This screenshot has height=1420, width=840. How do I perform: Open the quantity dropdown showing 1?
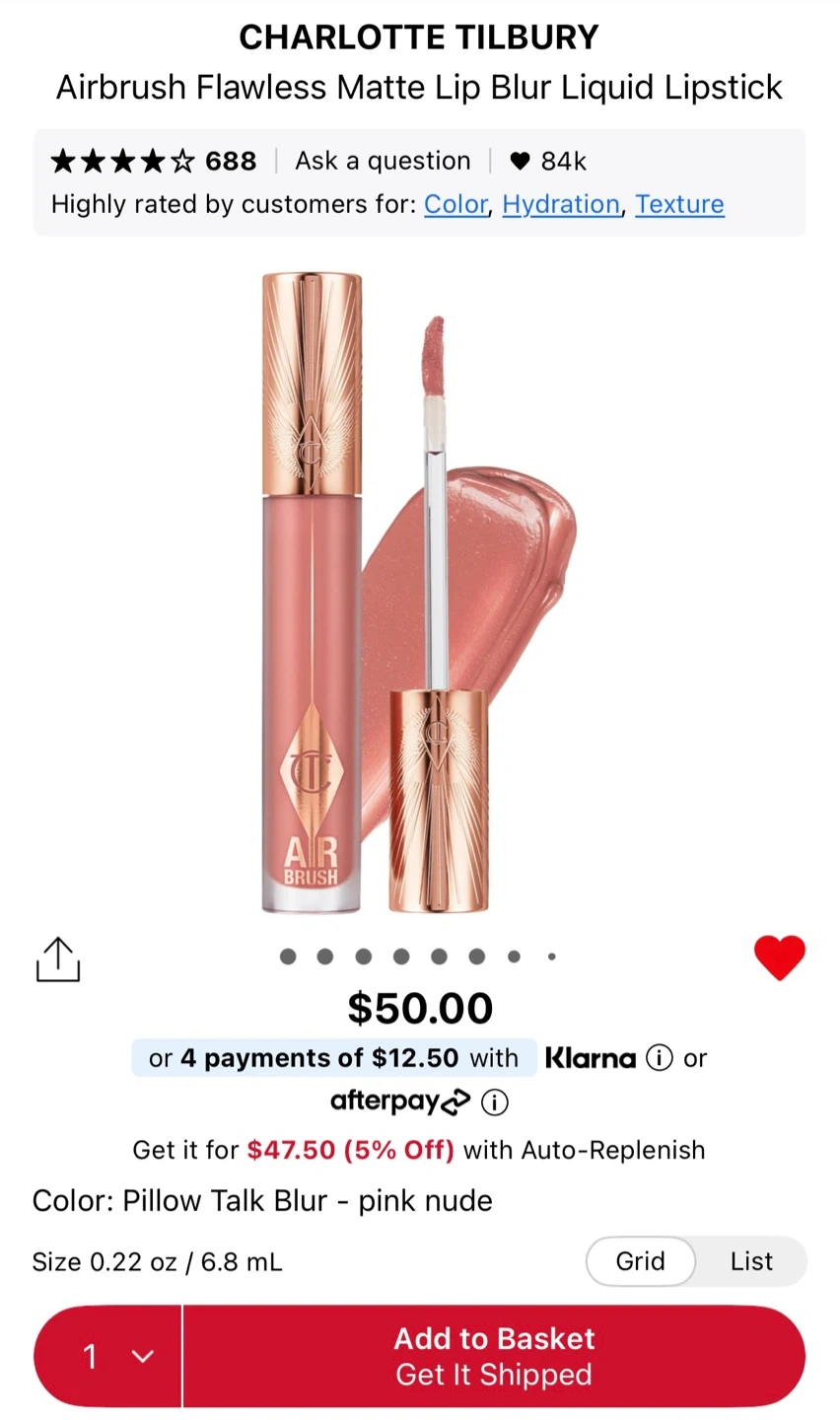coord(108,1357)
